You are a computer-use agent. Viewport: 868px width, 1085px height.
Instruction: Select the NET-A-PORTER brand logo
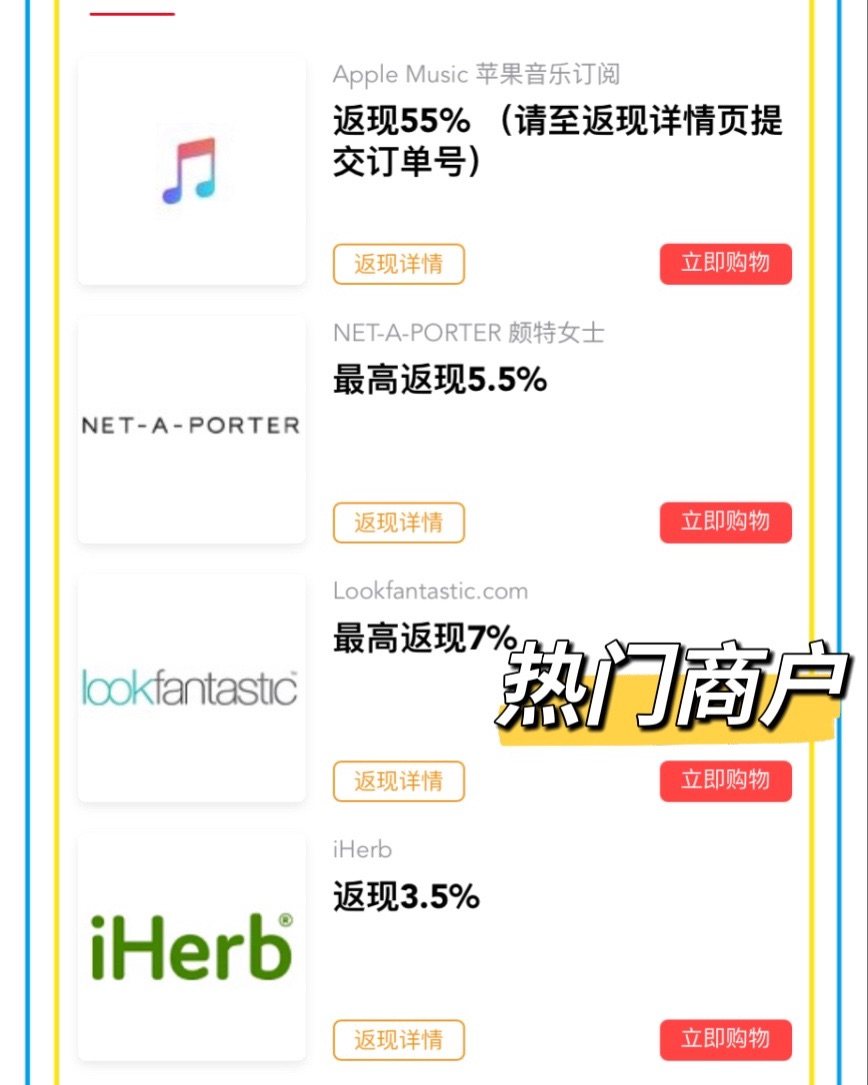(x=190, y=425)
